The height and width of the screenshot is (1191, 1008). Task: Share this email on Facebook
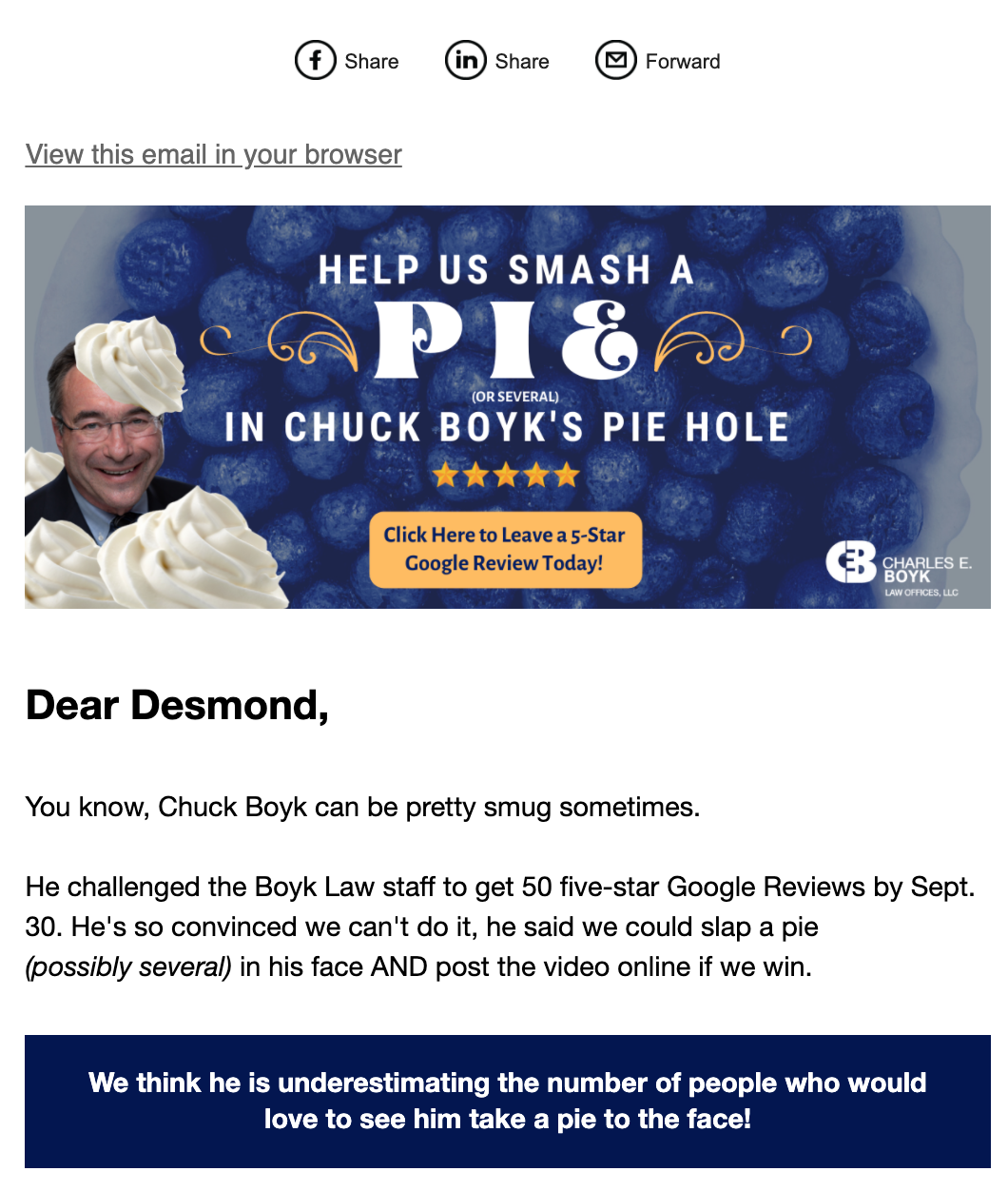[346, 61]
